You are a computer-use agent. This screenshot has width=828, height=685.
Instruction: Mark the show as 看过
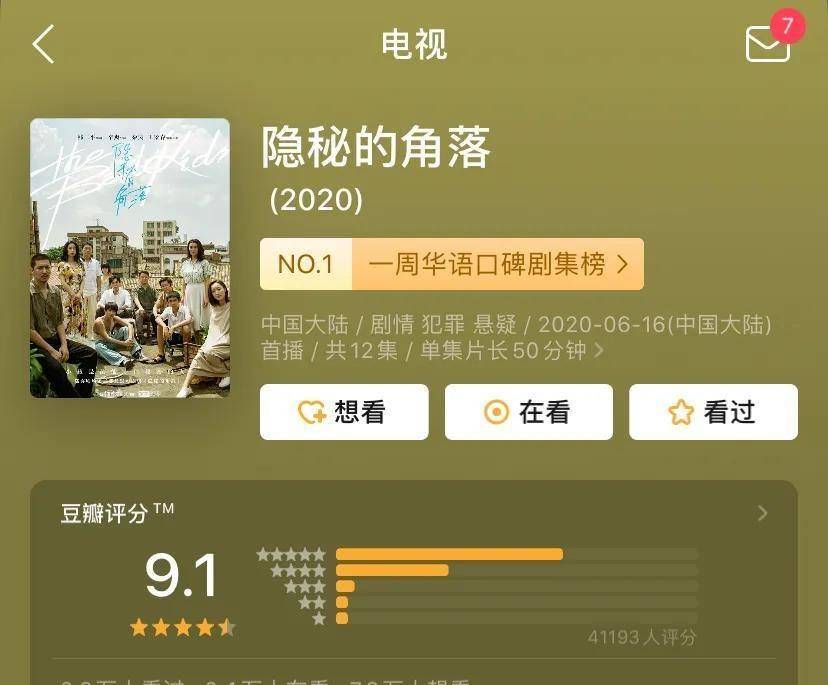[713, 412]
